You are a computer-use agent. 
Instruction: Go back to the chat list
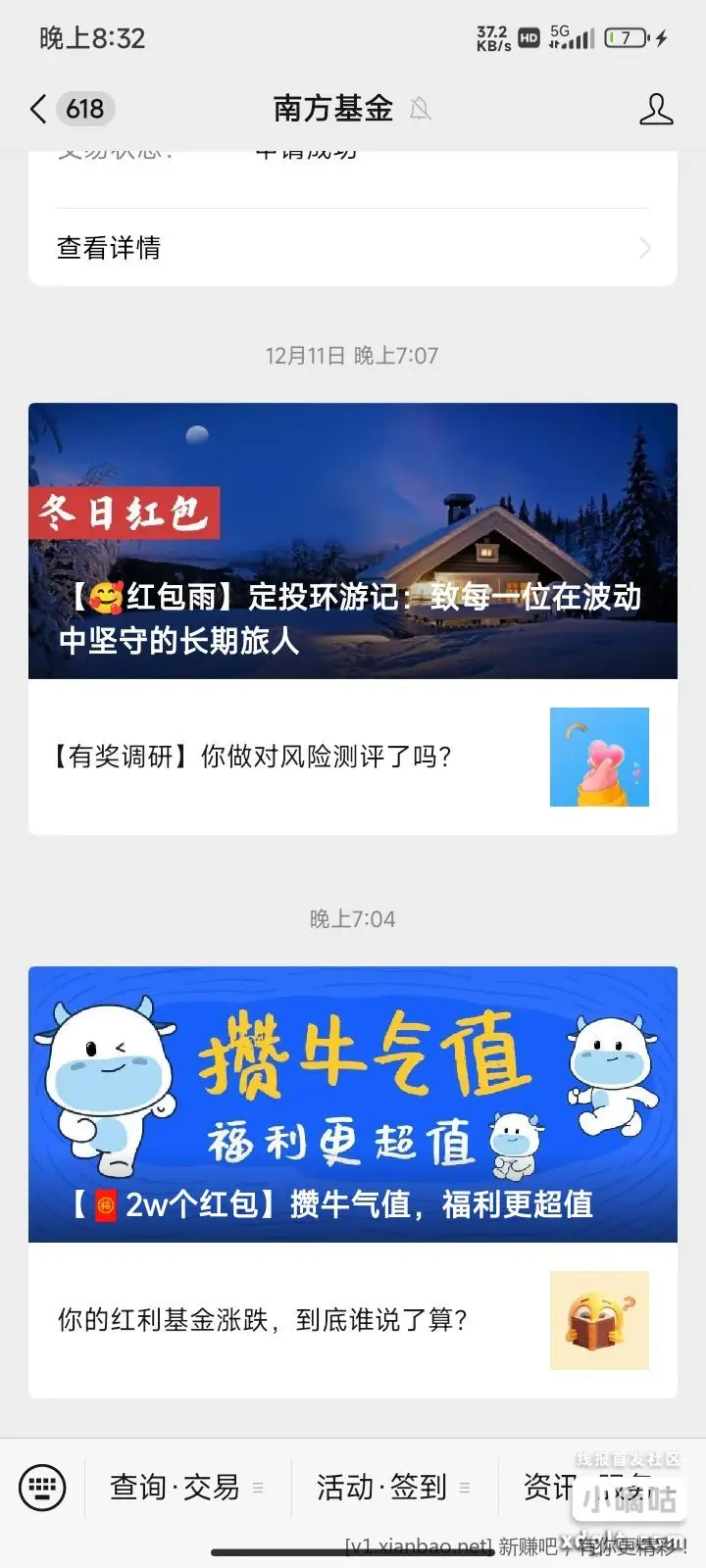(x=39, y=109)
